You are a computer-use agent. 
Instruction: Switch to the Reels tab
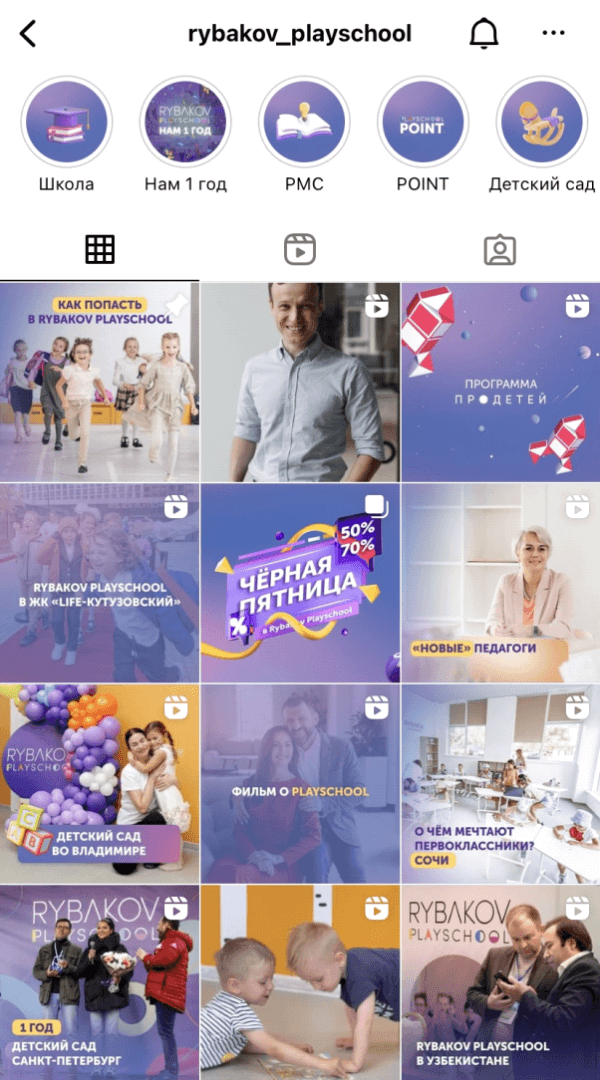coord(300,249)
